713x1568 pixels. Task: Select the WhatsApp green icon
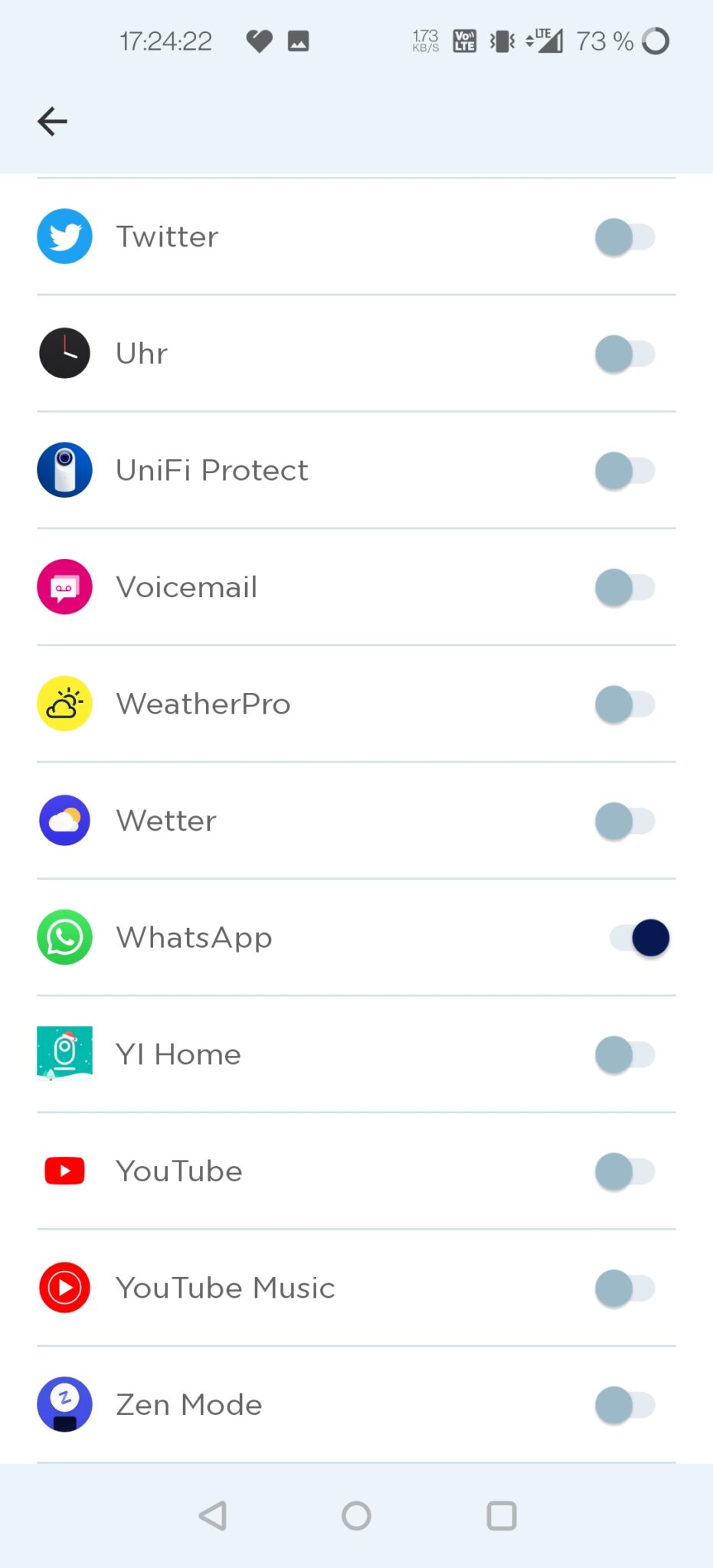(64, 937)
